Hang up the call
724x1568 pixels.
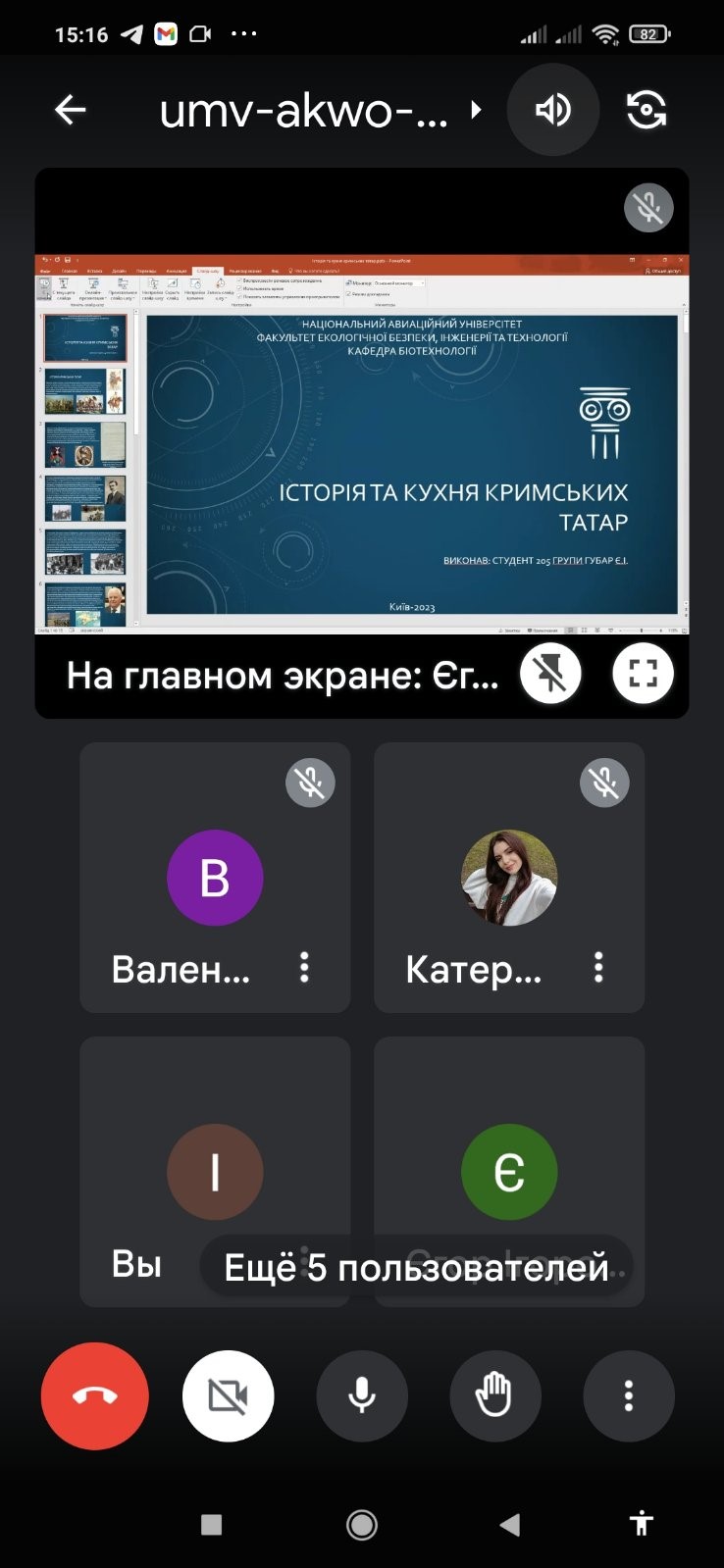[x=95, y=1395]
